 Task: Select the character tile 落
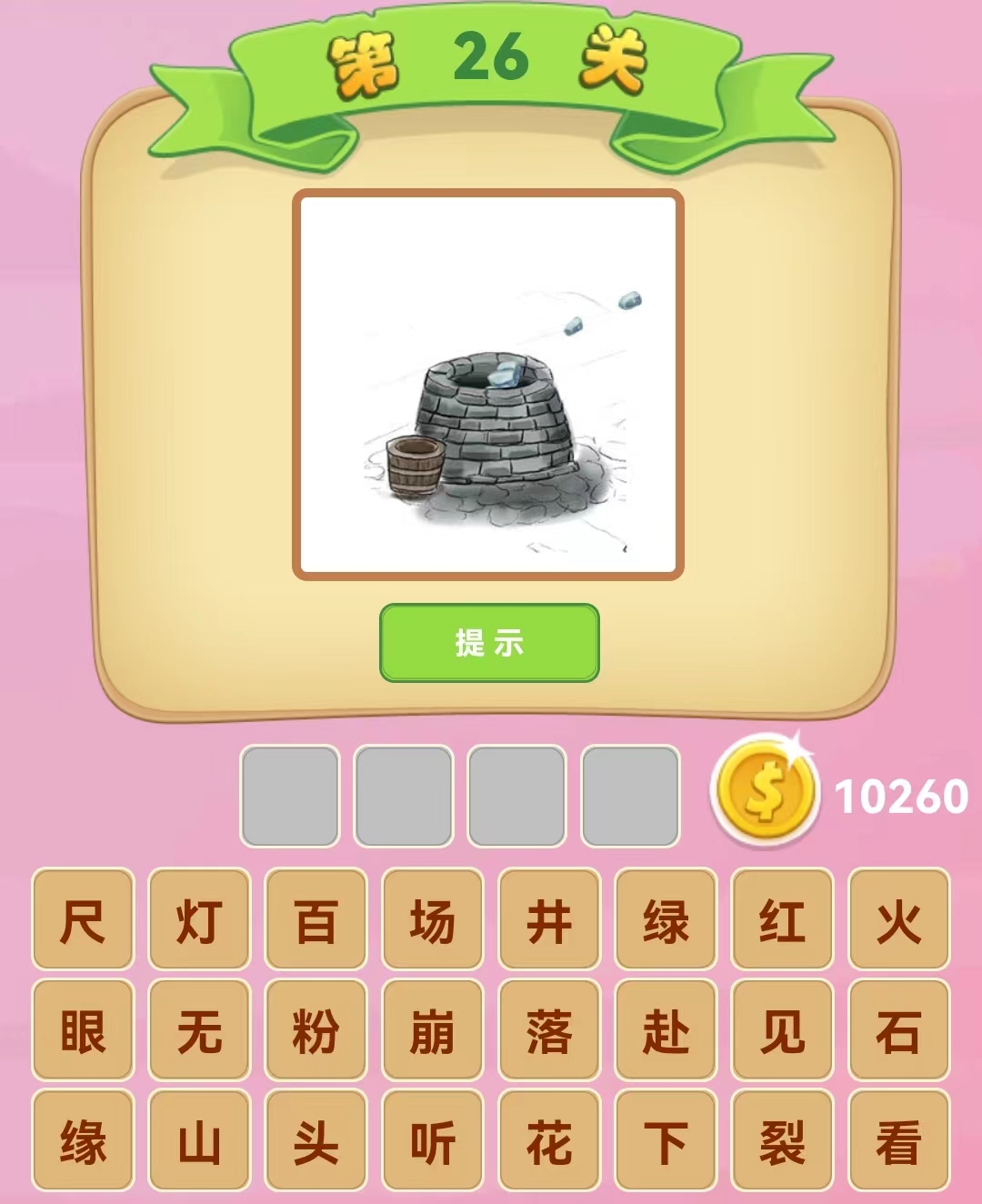[x=549, y=1030]
